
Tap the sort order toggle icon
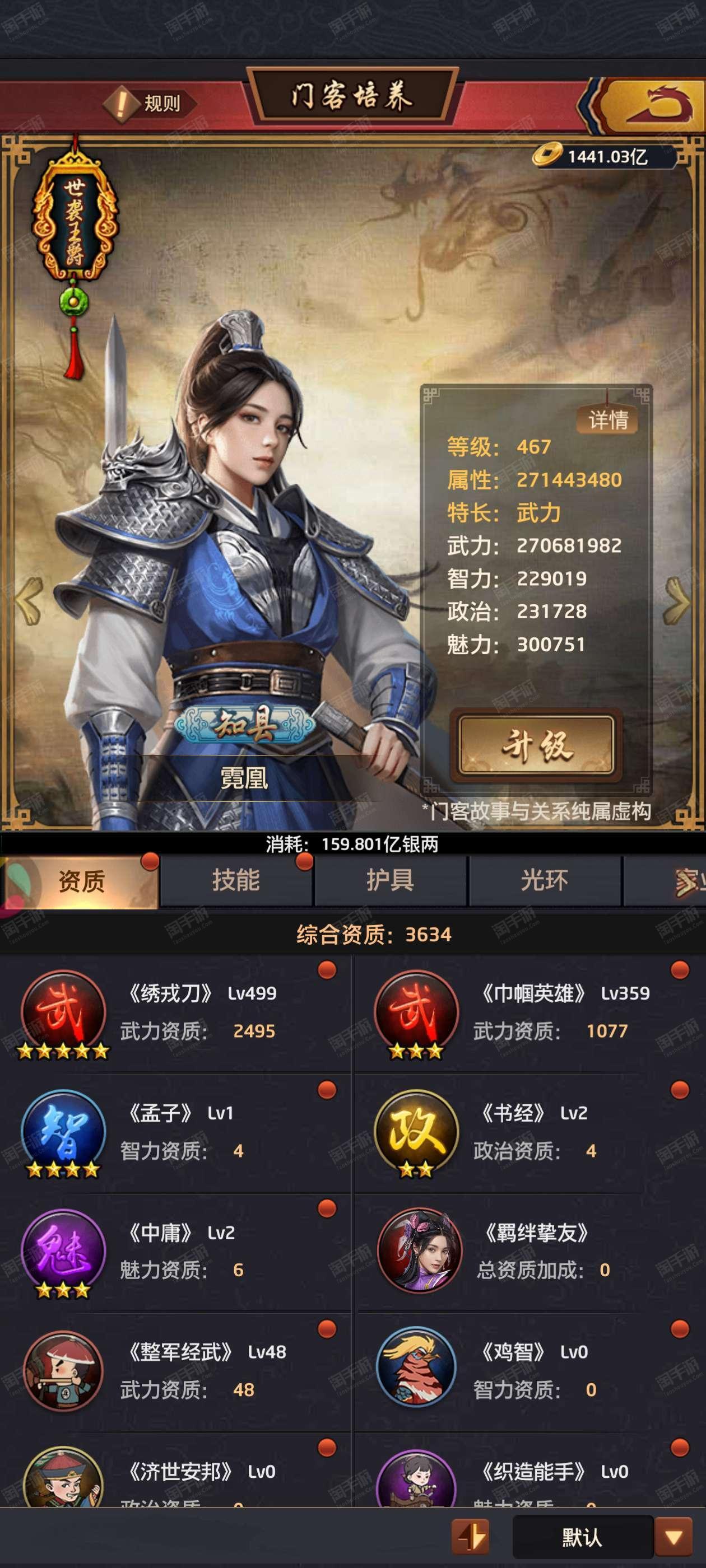point(470,1537)
